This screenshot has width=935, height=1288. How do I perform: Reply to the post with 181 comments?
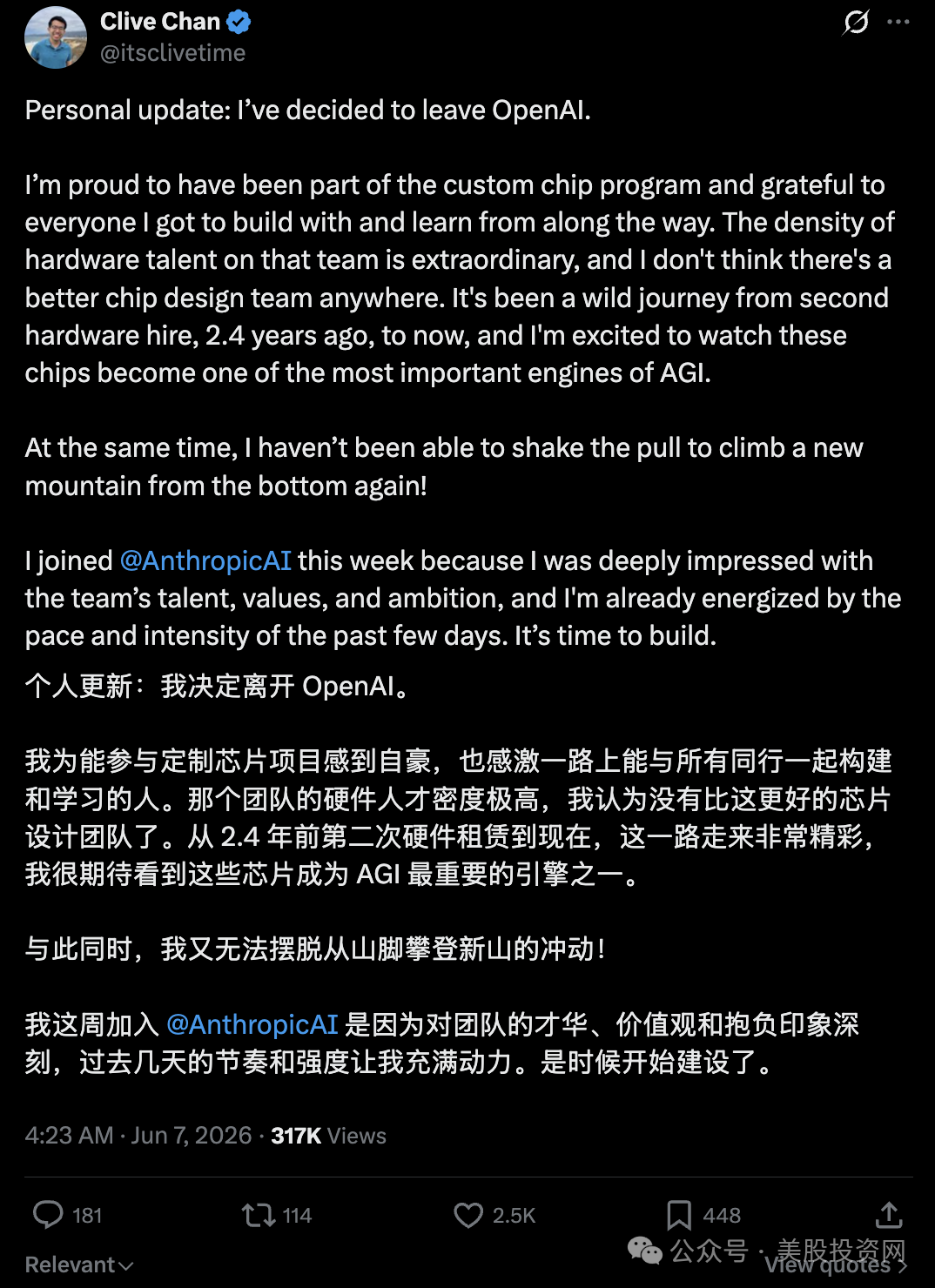pos(67,1215)
